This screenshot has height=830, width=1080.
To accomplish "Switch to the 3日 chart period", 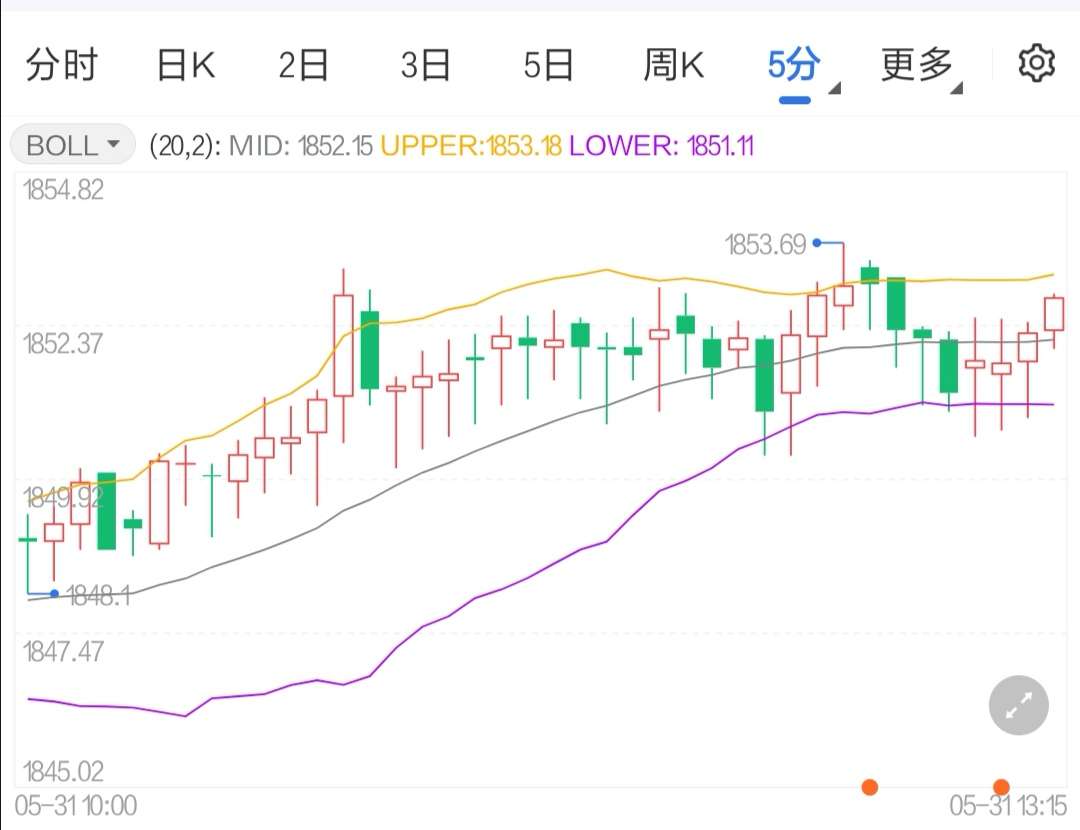I will pyautogui.click(x=425, y=66).
